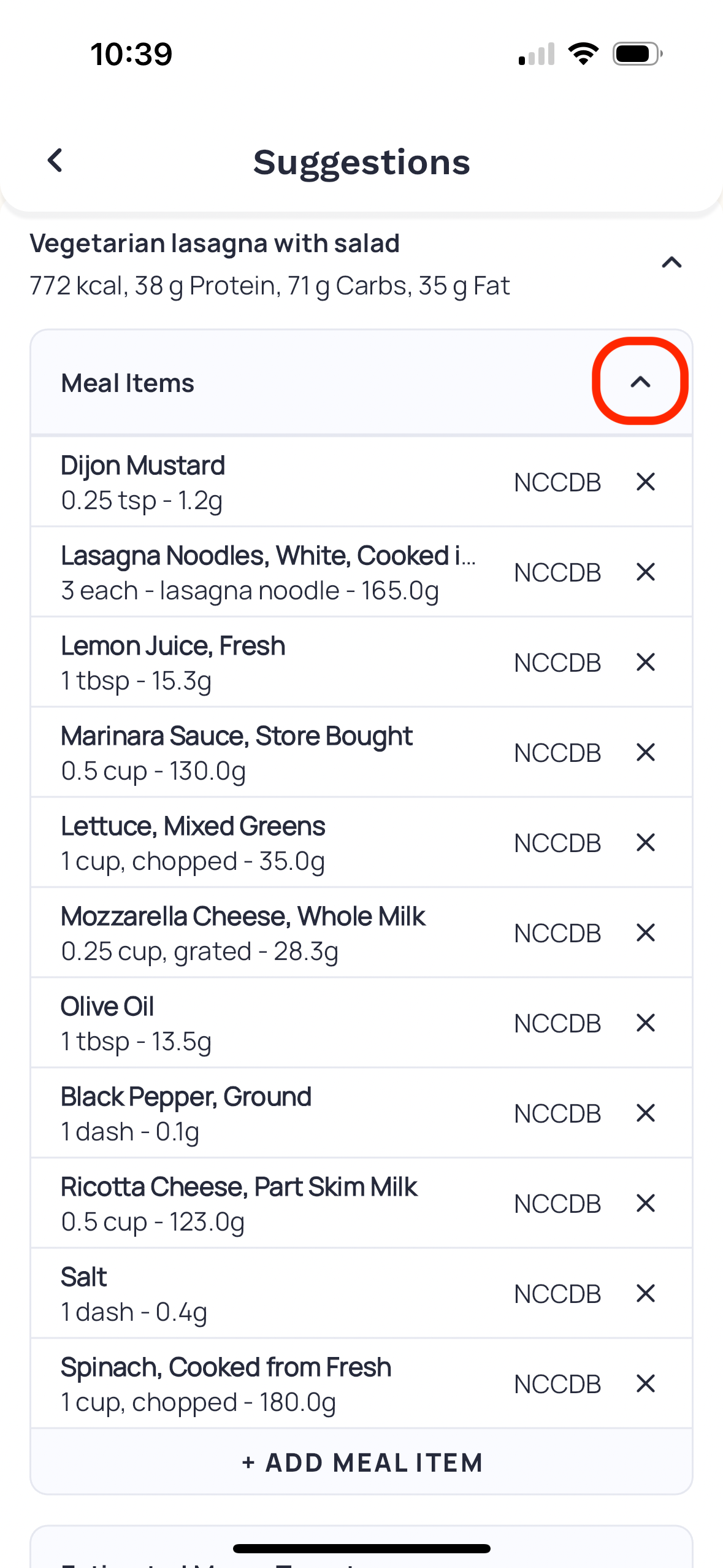The image size is (723, 1568).
Task: Remove Salt from meal items
Action: tap(646, 1294)
